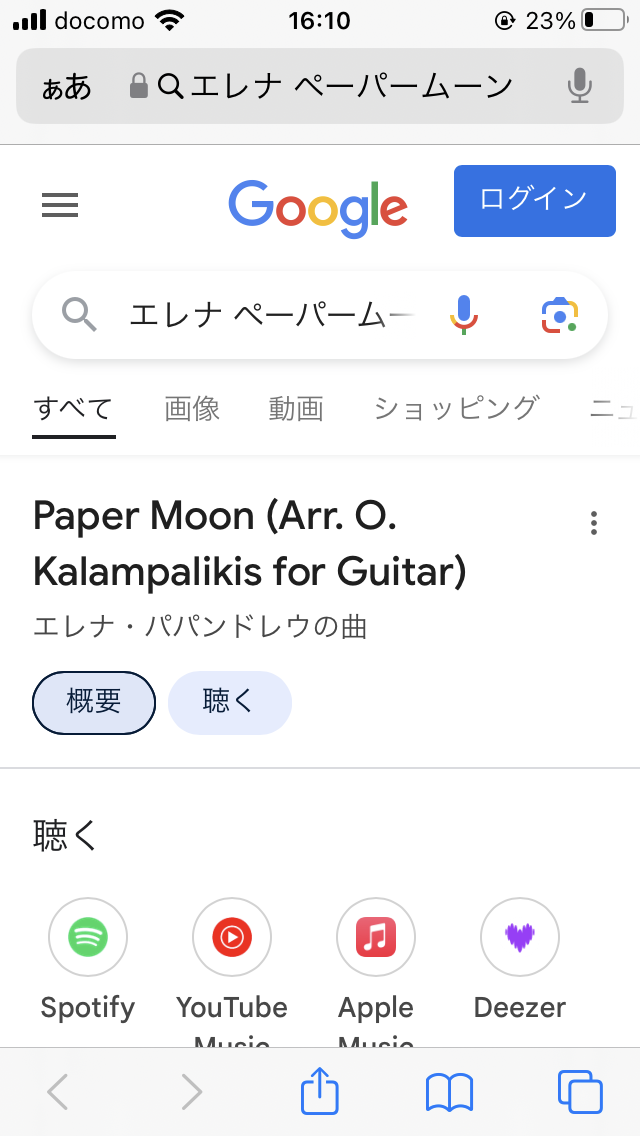Open Google Lens camera search

(560, 315)
